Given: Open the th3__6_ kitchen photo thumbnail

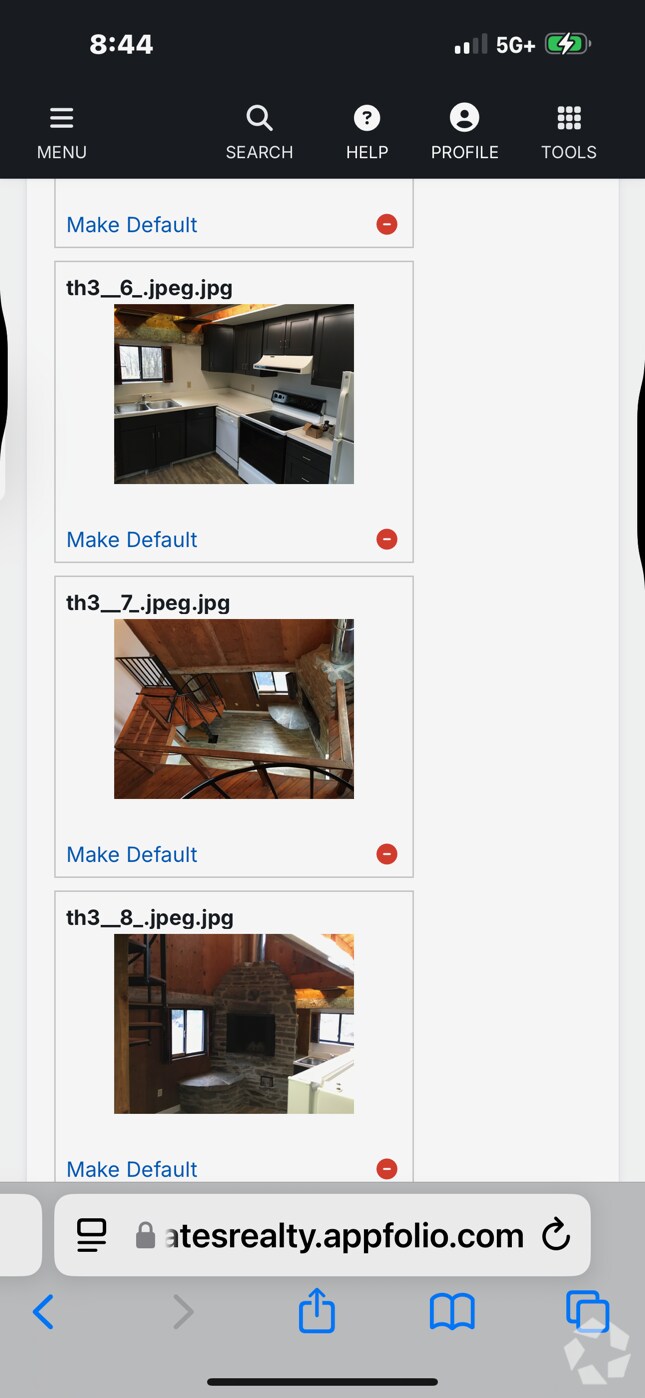Looking at the screenshot, I should (234, 394).
